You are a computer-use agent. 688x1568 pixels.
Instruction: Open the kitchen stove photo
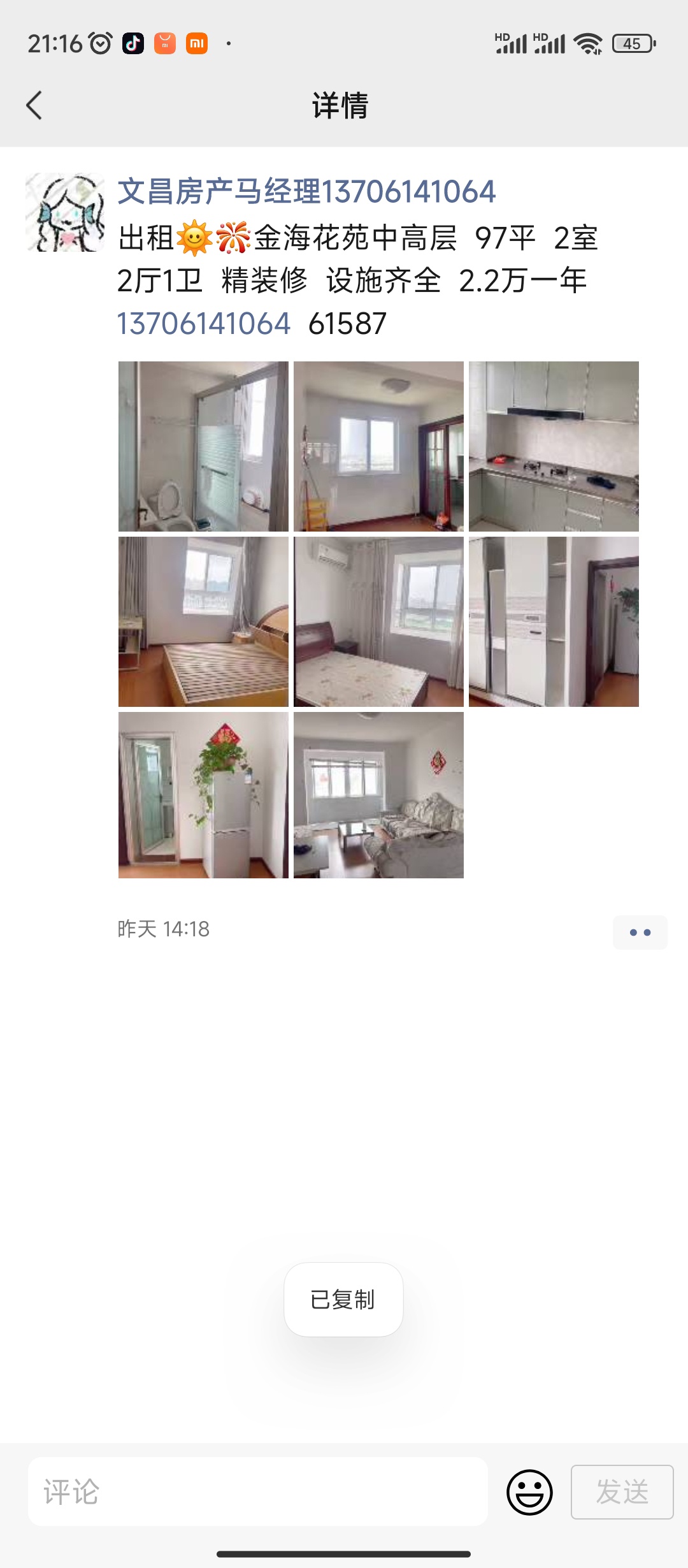coord(554,446)
